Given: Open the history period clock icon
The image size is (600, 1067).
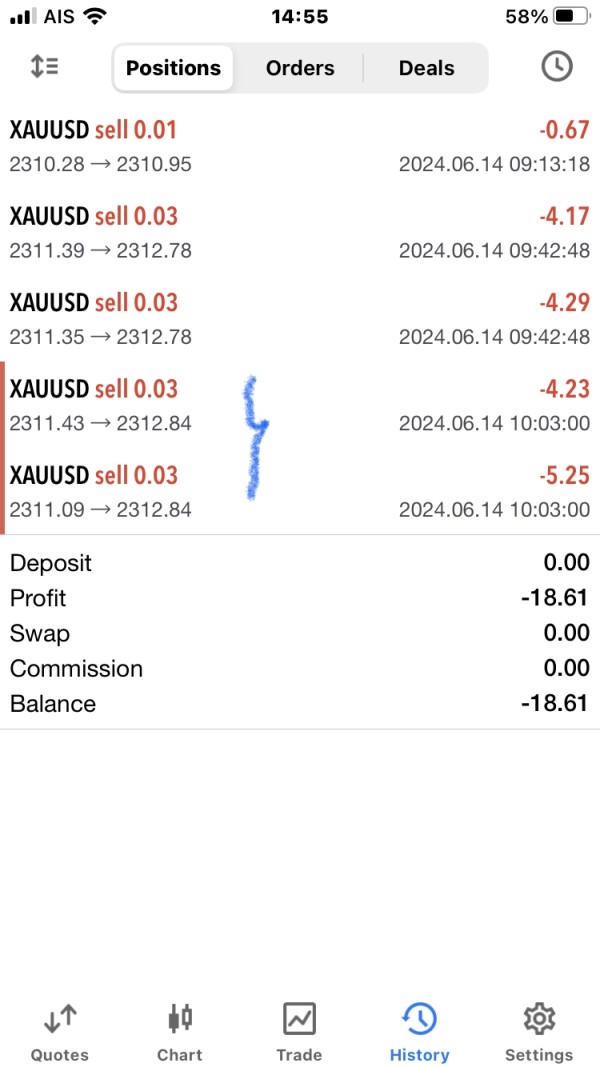Looking at the screenshot, I should (x=557, y=67).
